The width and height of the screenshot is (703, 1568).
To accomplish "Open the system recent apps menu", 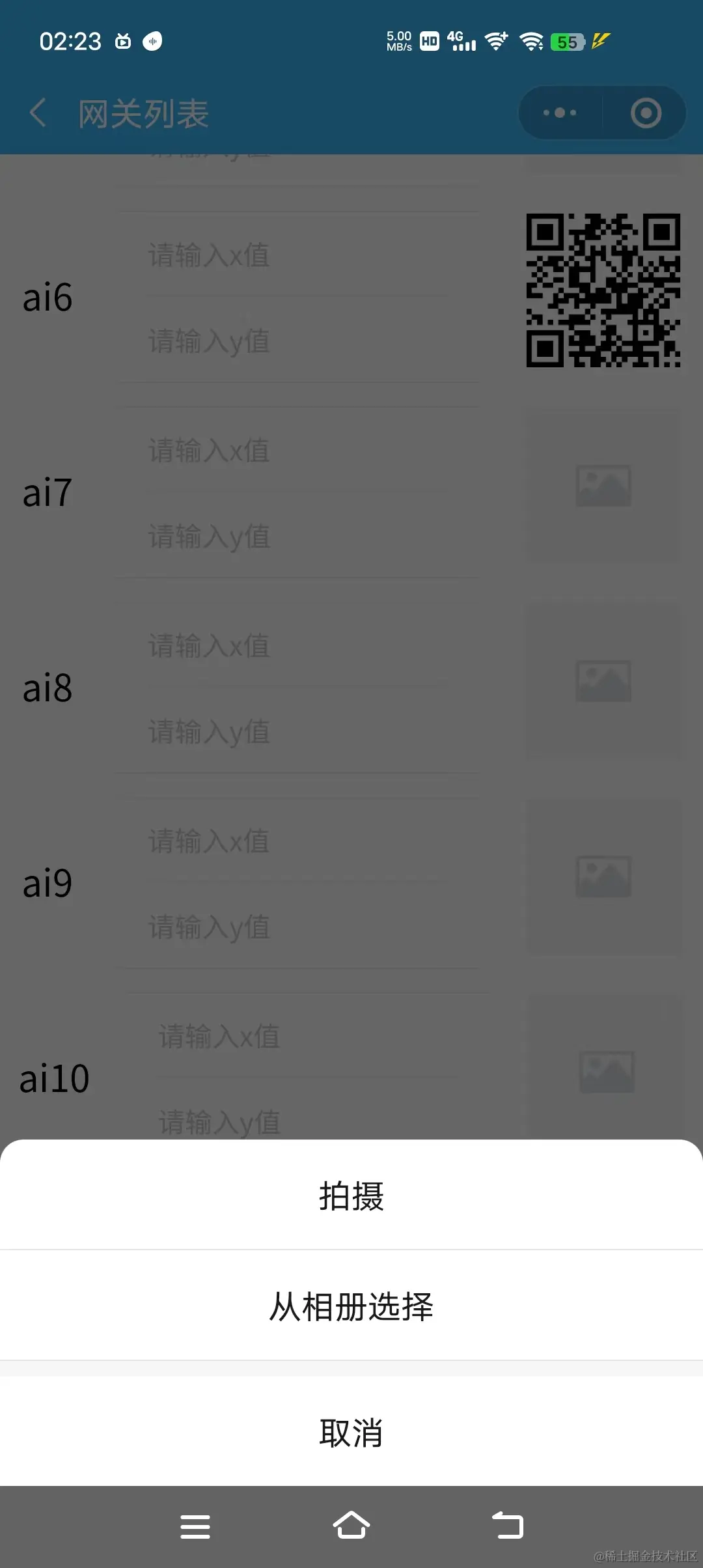I will point(195,1526).
